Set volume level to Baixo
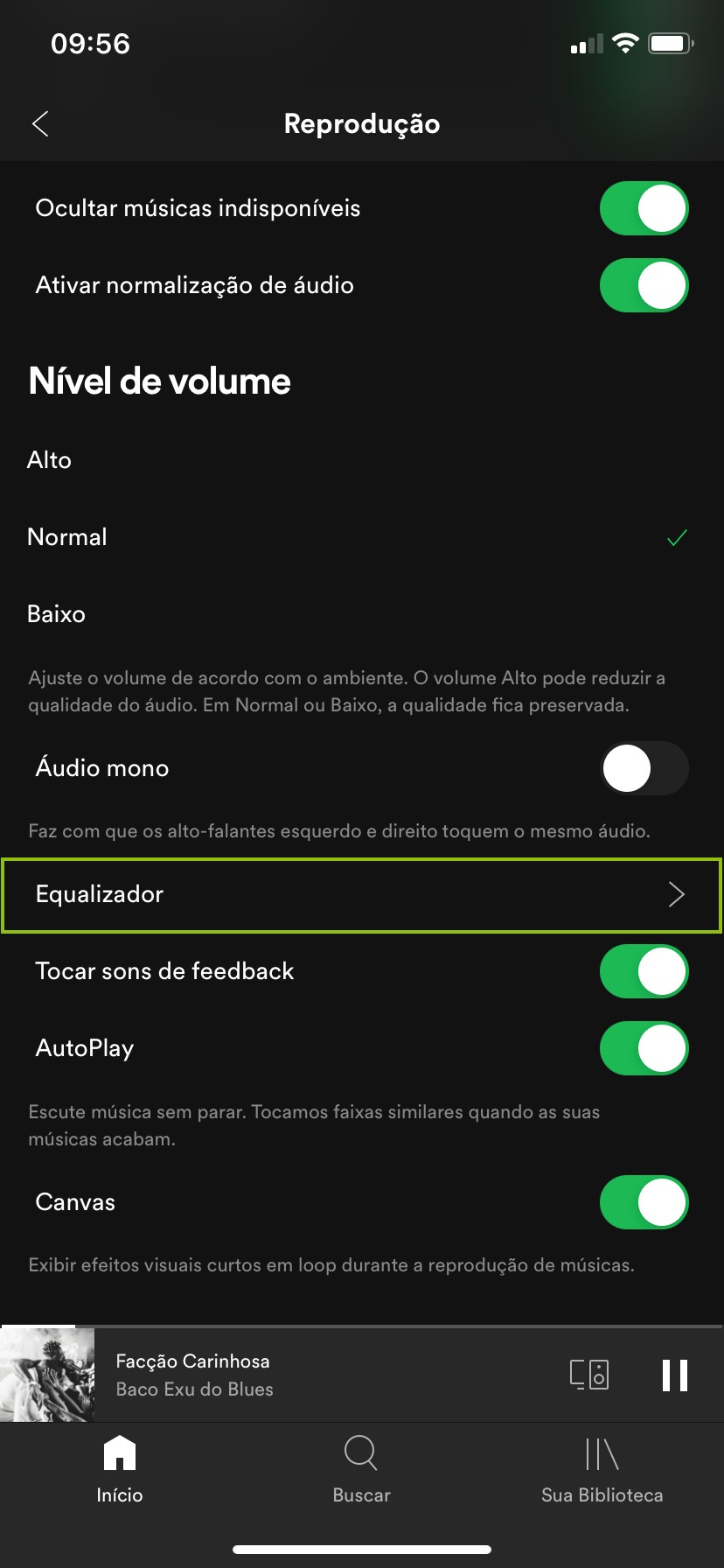Screen dimensions: 724x1568 [x=57, y=614]
